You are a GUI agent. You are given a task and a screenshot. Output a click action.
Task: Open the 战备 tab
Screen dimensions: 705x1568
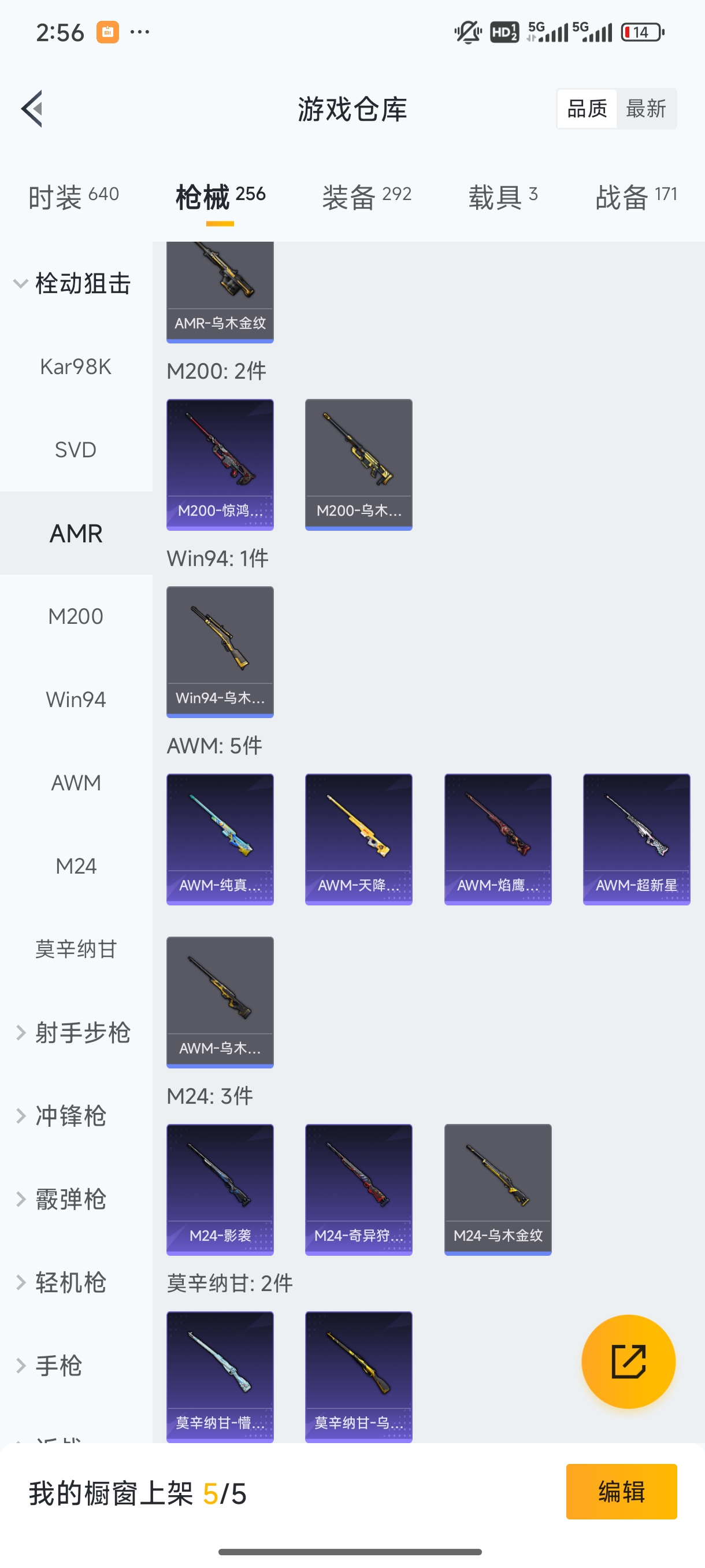coord(636,197)
